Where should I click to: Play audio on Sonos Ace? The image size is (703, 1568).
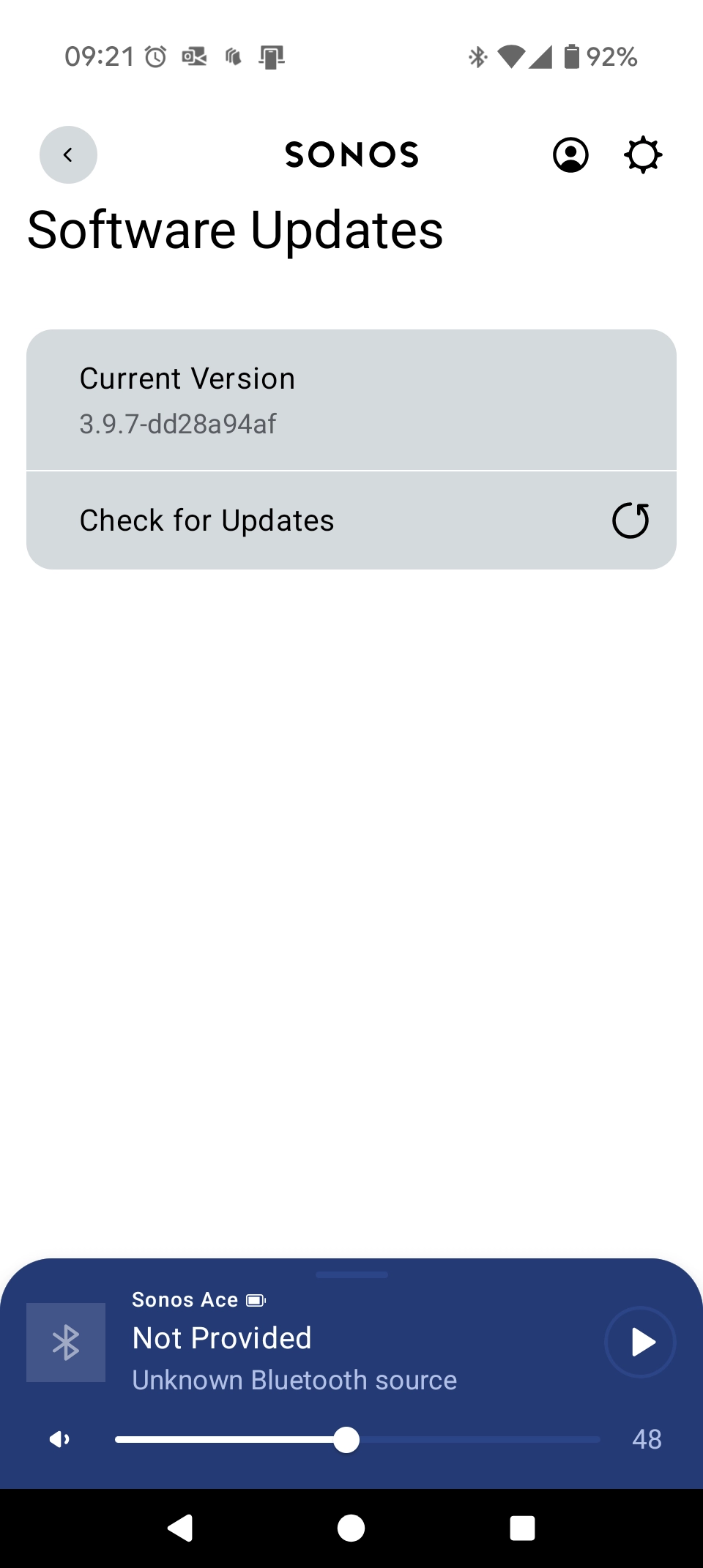point(640,1342)
